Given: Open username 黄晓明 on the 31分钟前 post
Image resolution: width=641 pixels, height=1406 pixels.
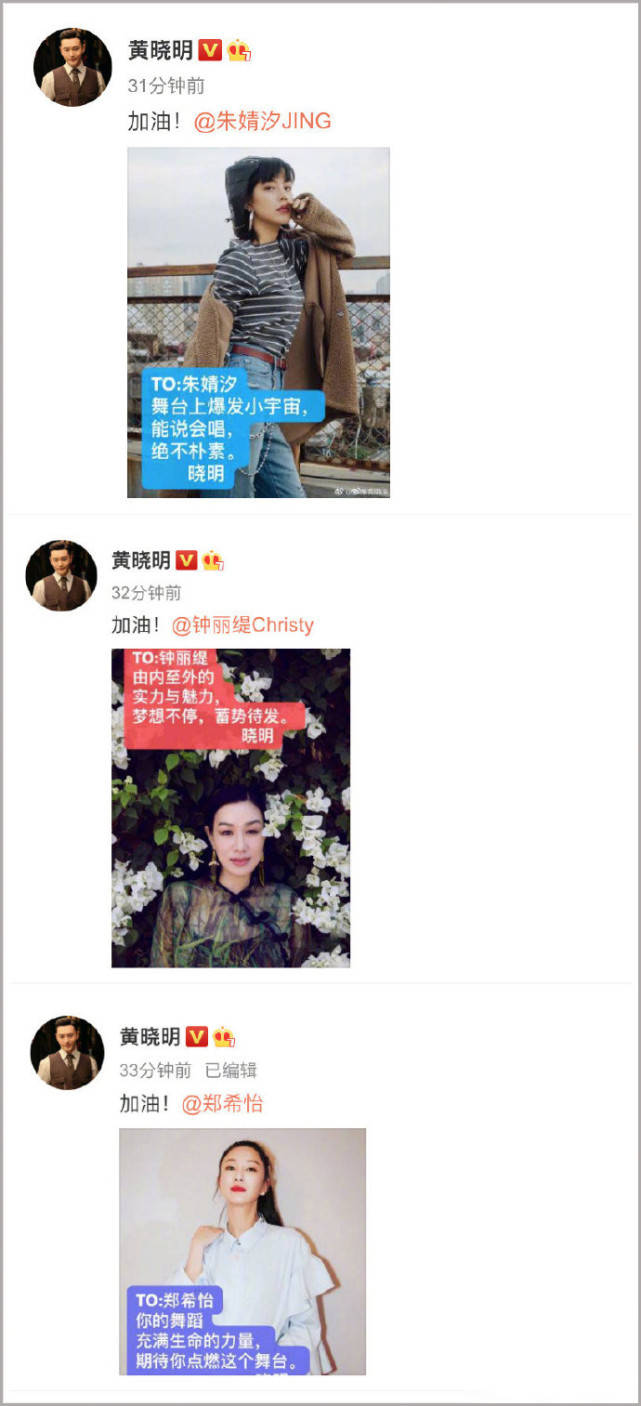Looking at the screenshot, I should 161,50.
